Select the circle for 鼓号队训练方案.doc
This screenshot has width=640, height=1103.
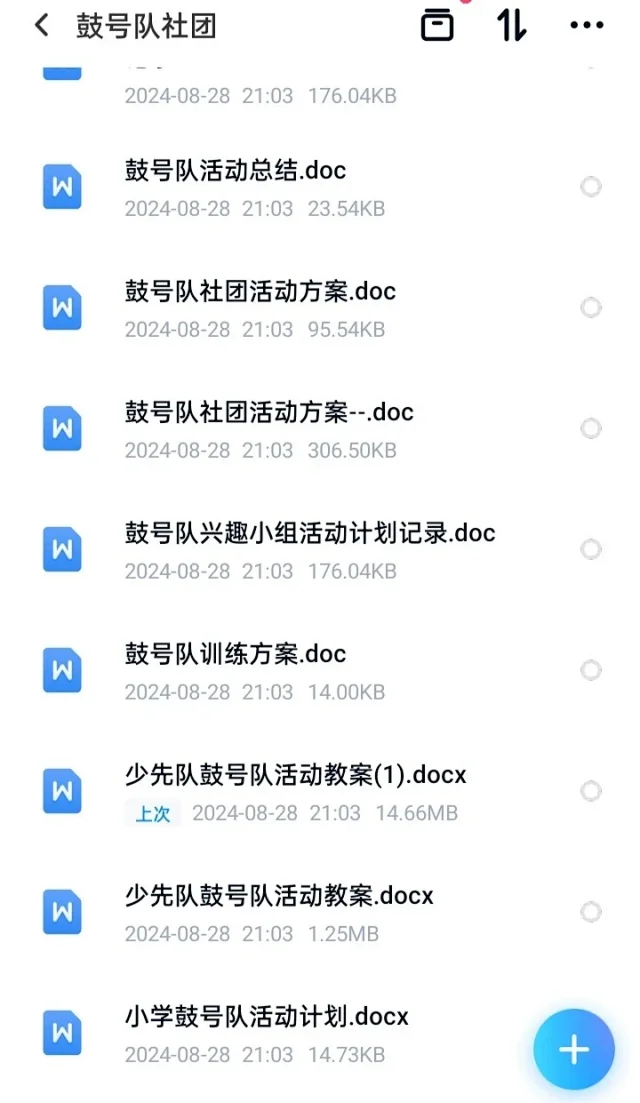[x=591, y=670]
